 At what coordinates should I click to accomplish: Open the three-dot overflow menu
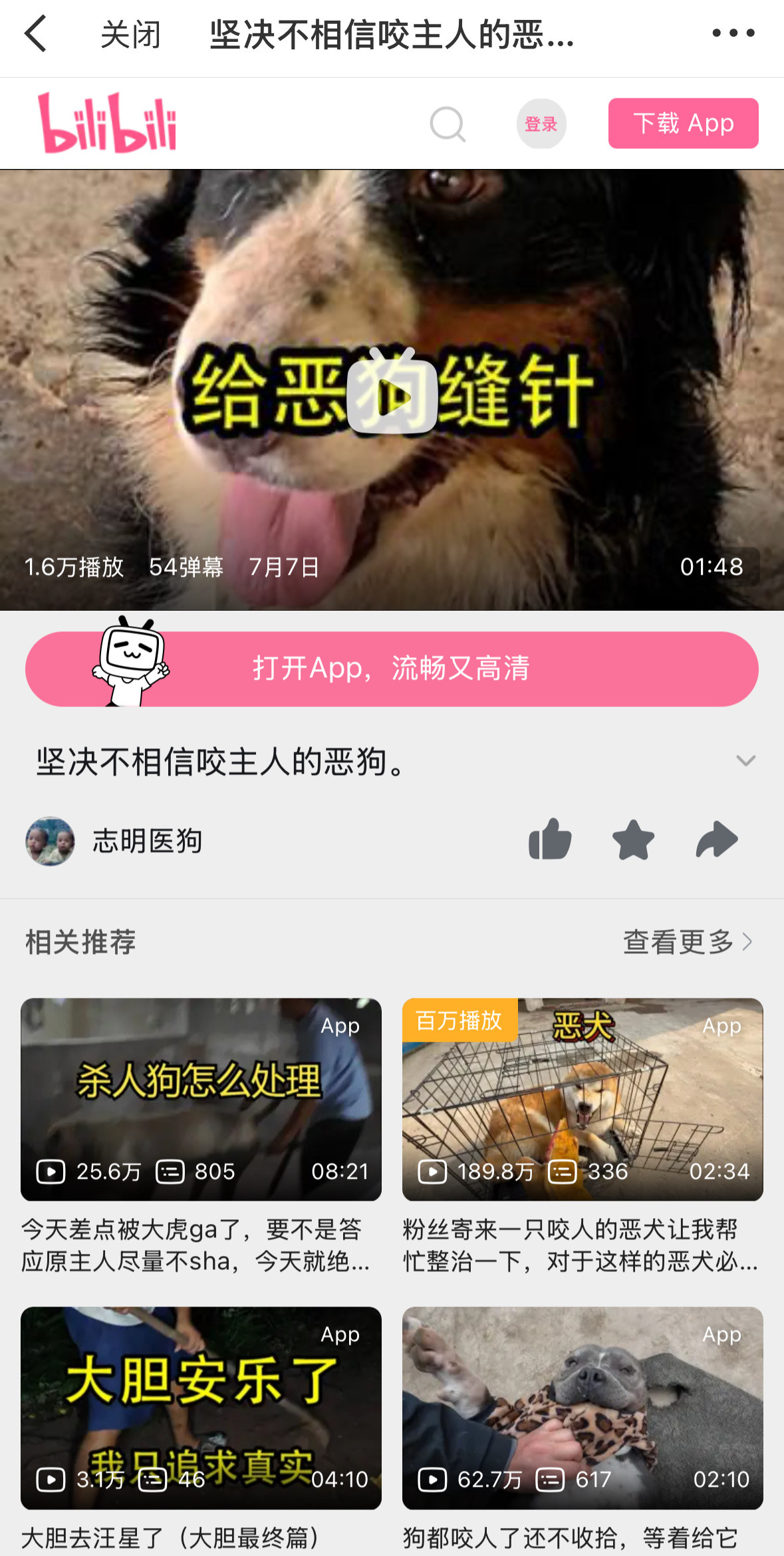pyautogui.click(x=733, y=33)
